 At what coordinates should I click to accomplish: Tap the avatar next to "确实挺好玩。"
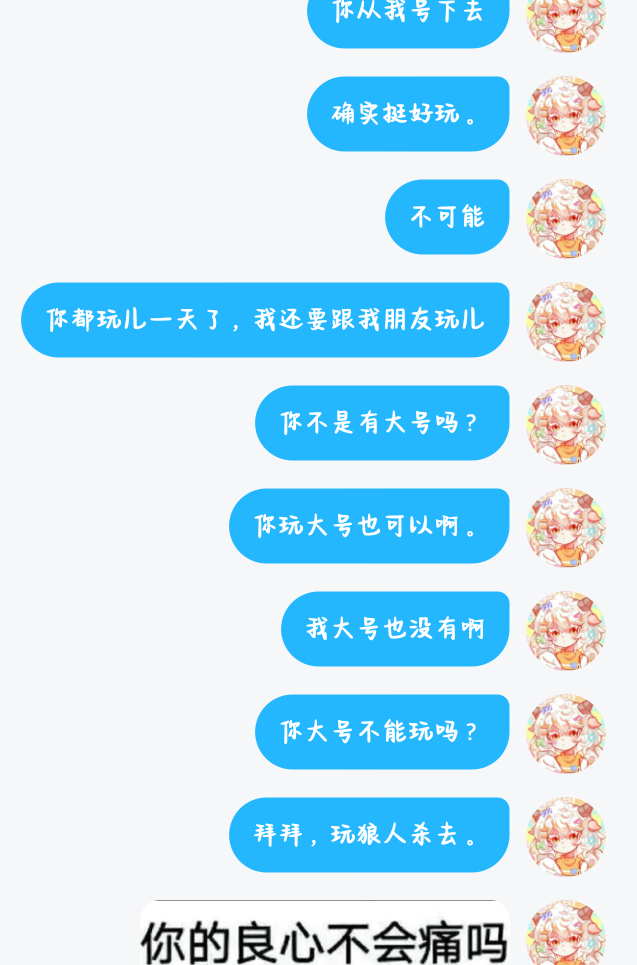tap(566, 115)
